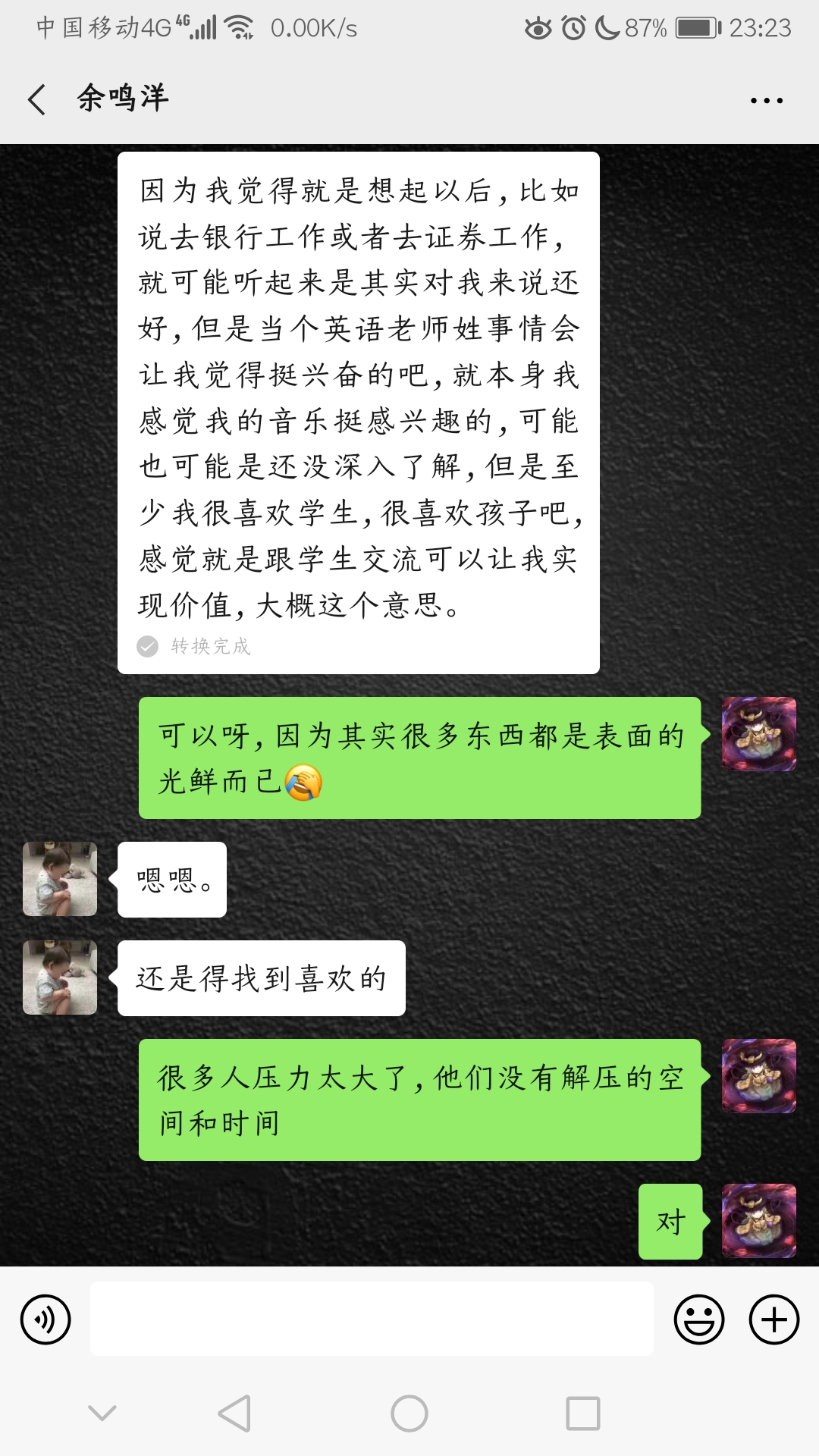Open my avatar beside the 对 message

click(x=758, y=1221)
